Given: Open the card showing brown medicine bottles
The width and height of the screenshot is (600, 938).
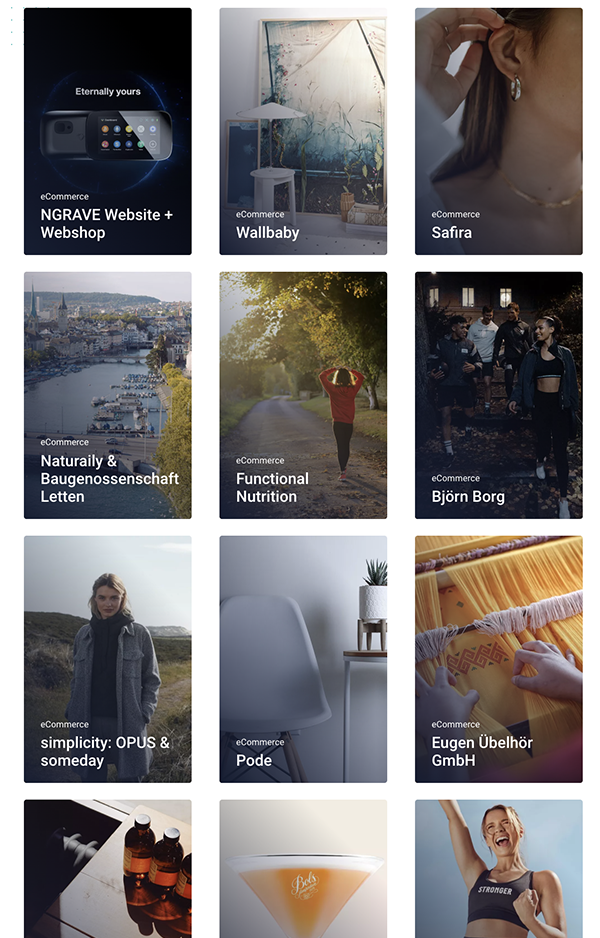Looking at the screenshot, I should click(x=107, y=868).
